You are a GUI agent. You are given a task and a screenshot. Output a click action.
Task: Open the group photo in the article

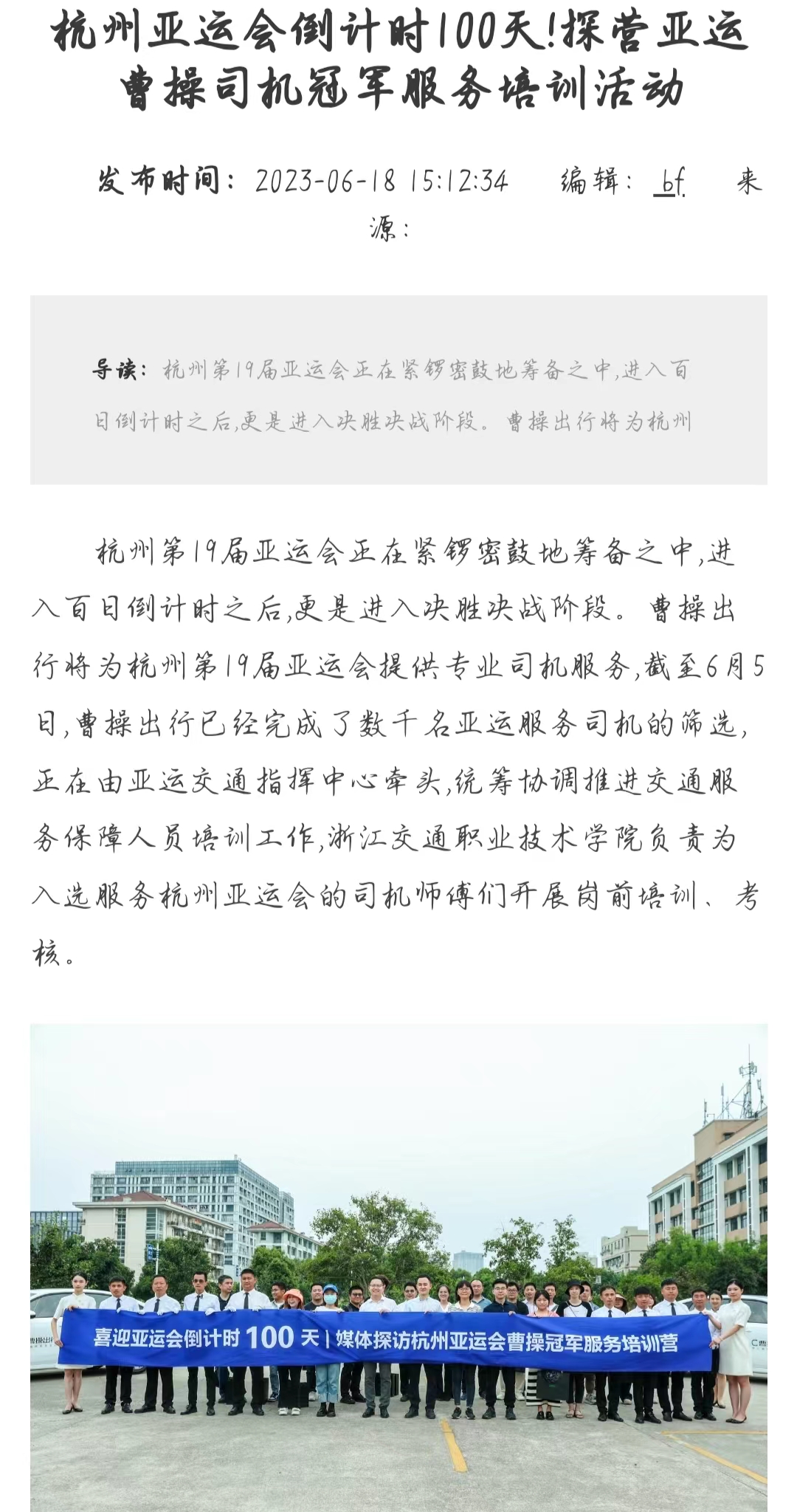(398, 1267)
